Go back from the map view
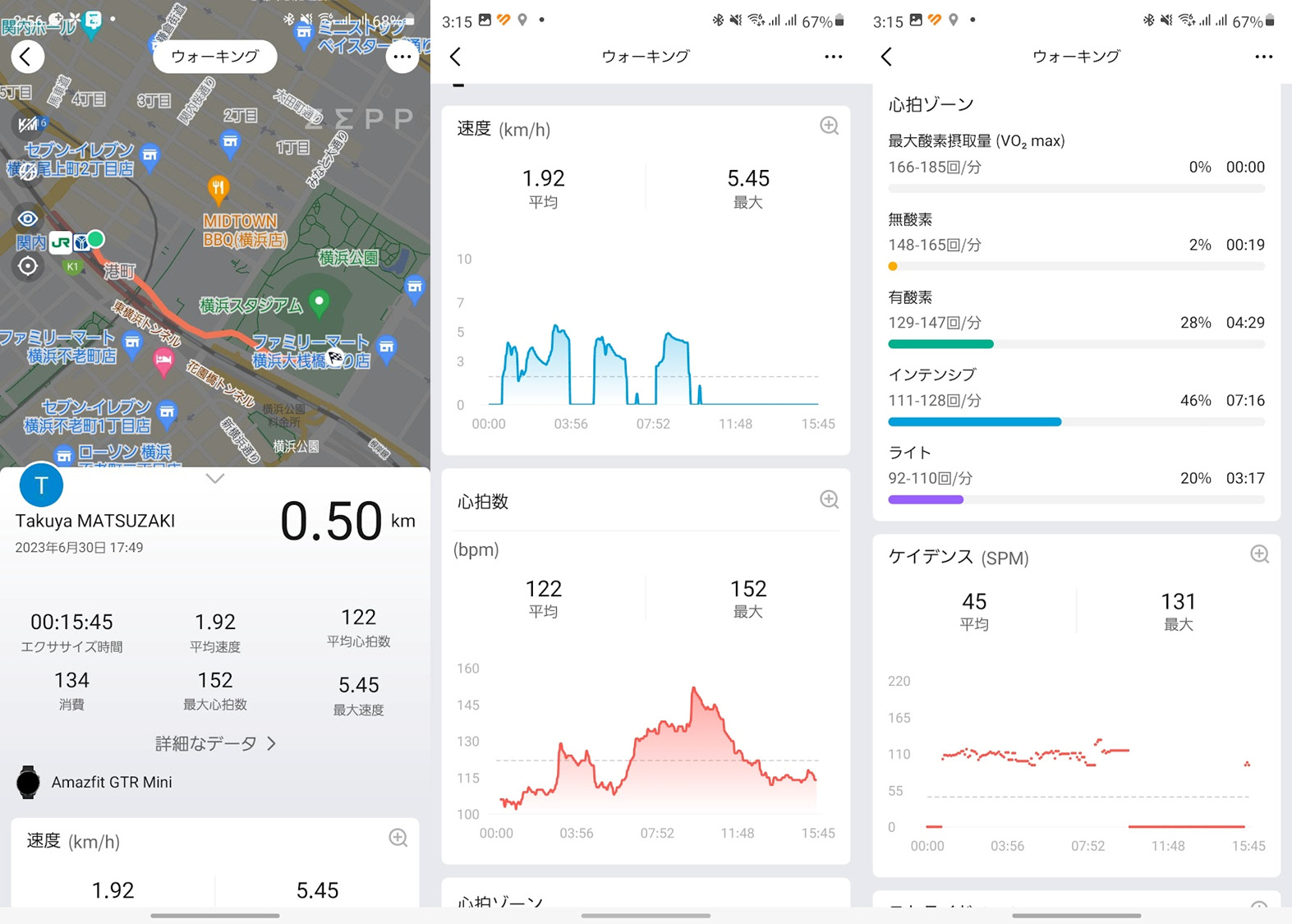Screen dimensions: 1292x924 [27, 57]
